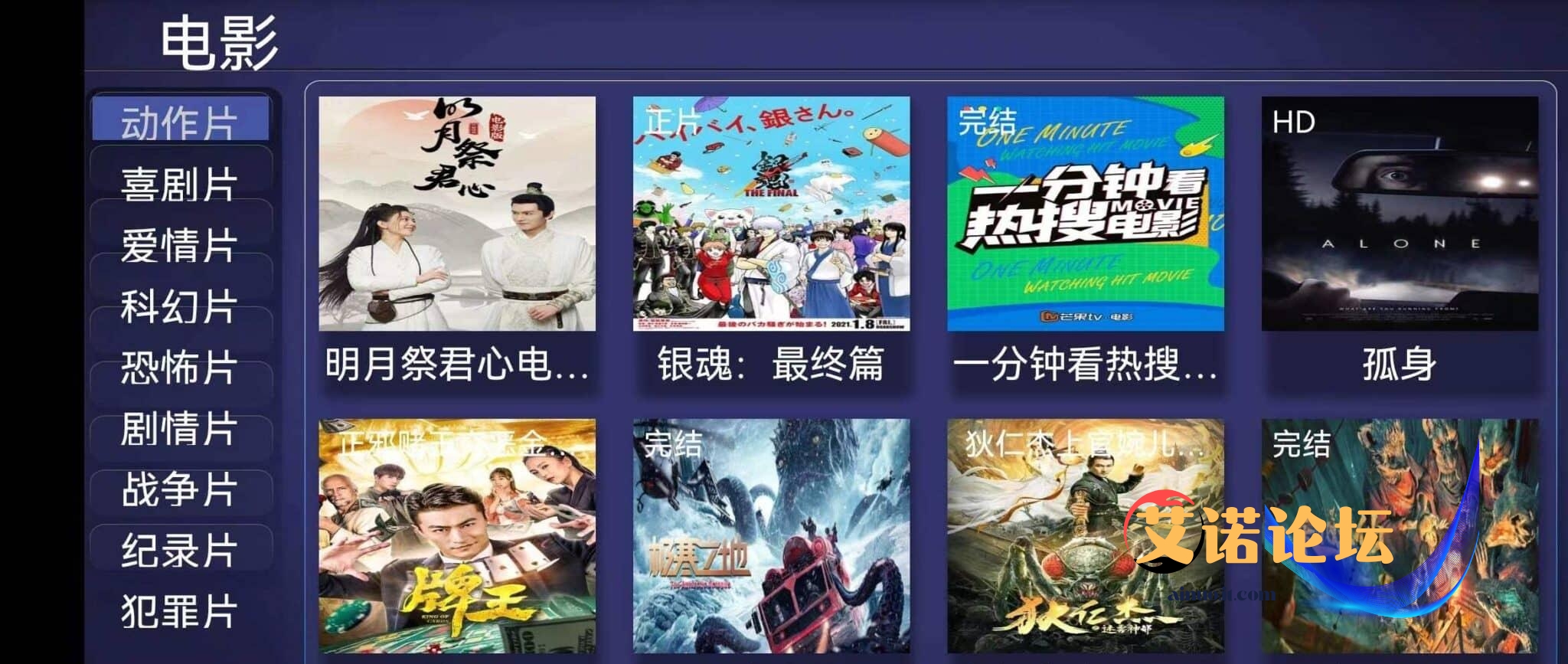
Task: Switch to the 剧情片 category
Action: 180,428
